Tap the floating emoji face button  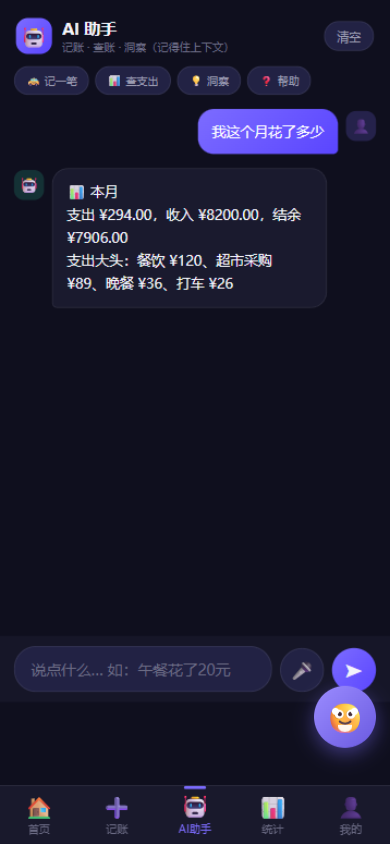[x=345, y=717]
